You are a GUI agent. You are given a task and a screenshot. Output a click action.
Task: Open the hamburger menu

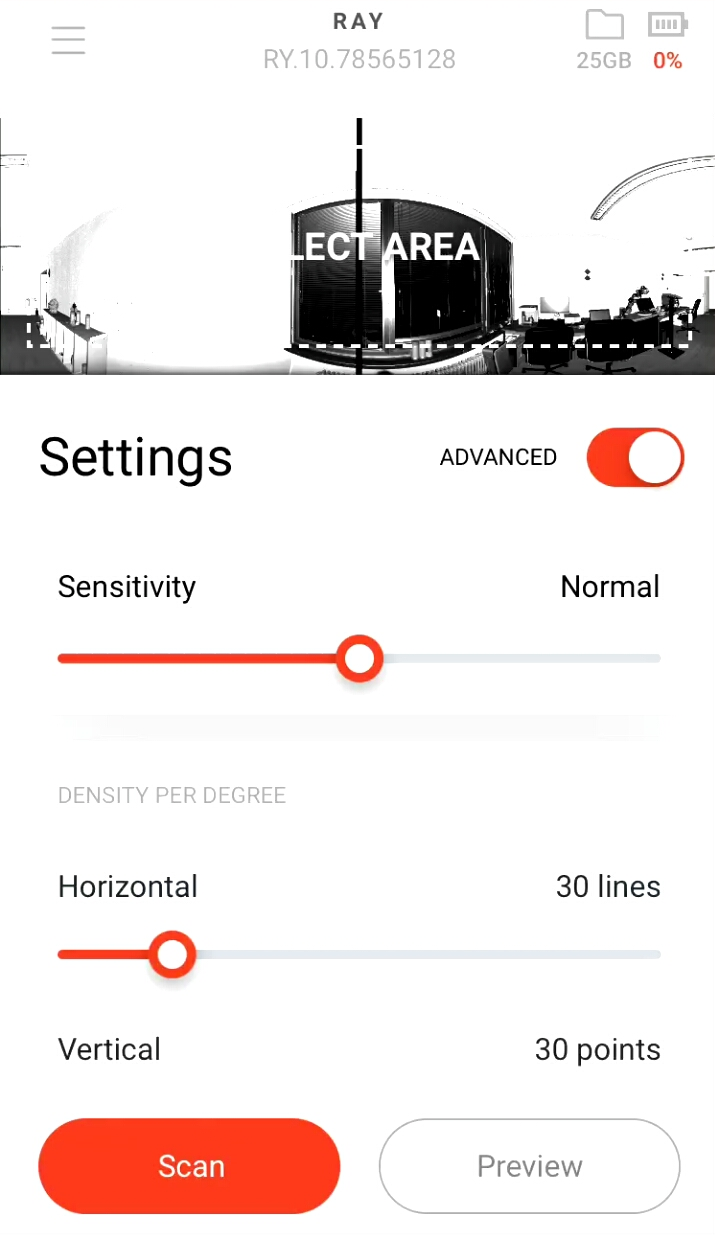[68, 40]
